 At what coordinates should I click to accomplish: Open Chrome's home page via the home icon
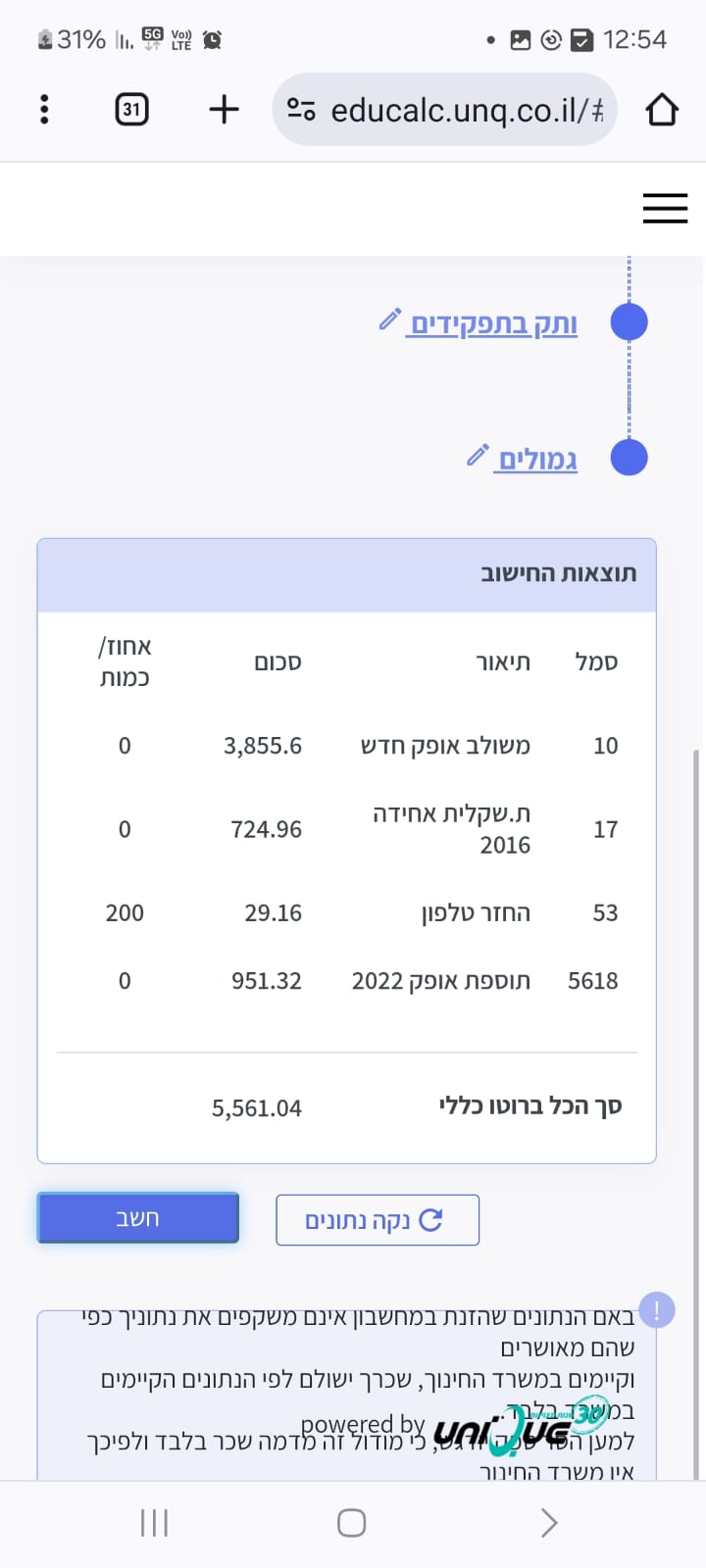pos(662,110)
